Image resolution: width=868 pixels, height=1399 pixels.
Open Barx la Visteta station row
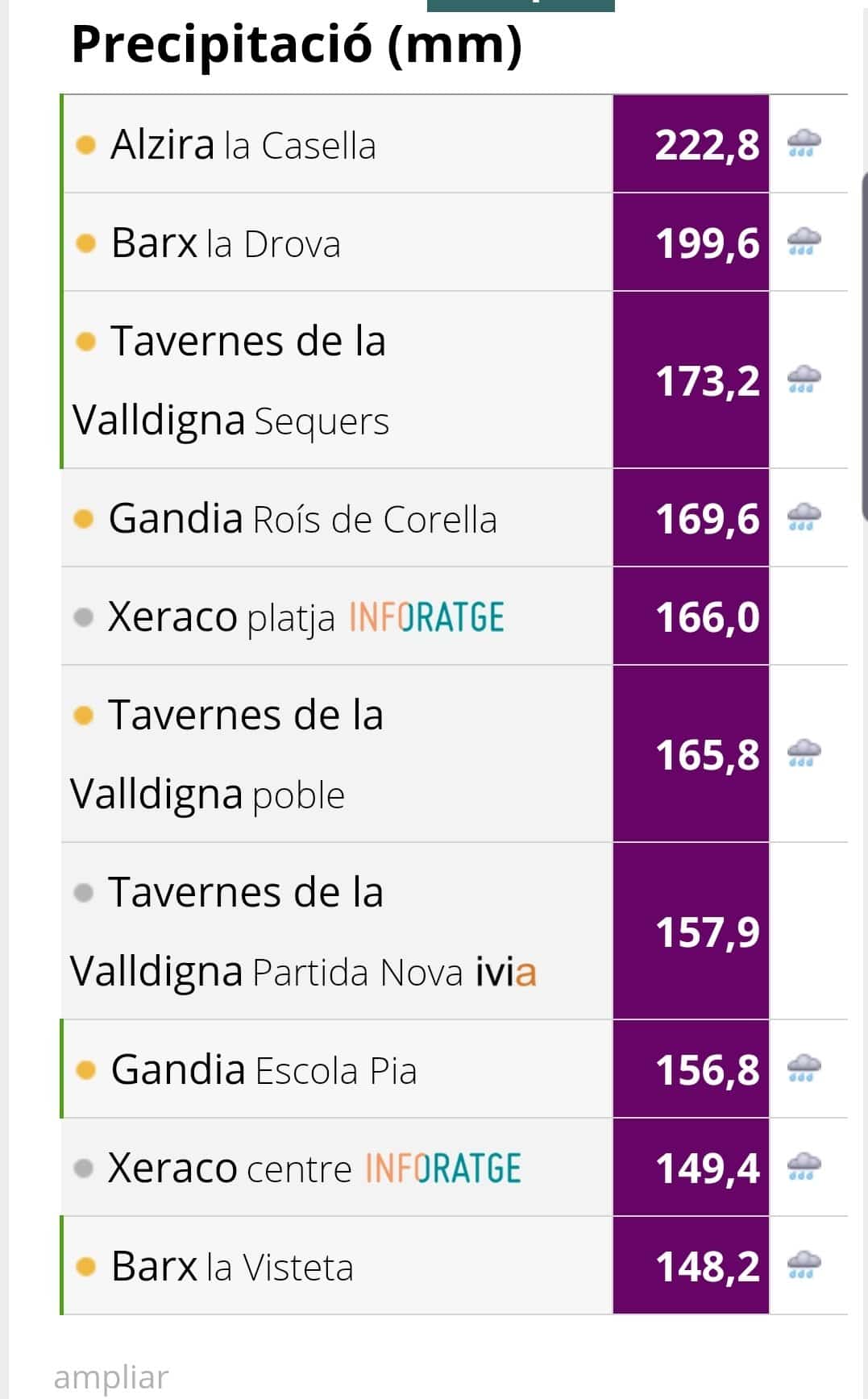click(x=455, y=1266)
